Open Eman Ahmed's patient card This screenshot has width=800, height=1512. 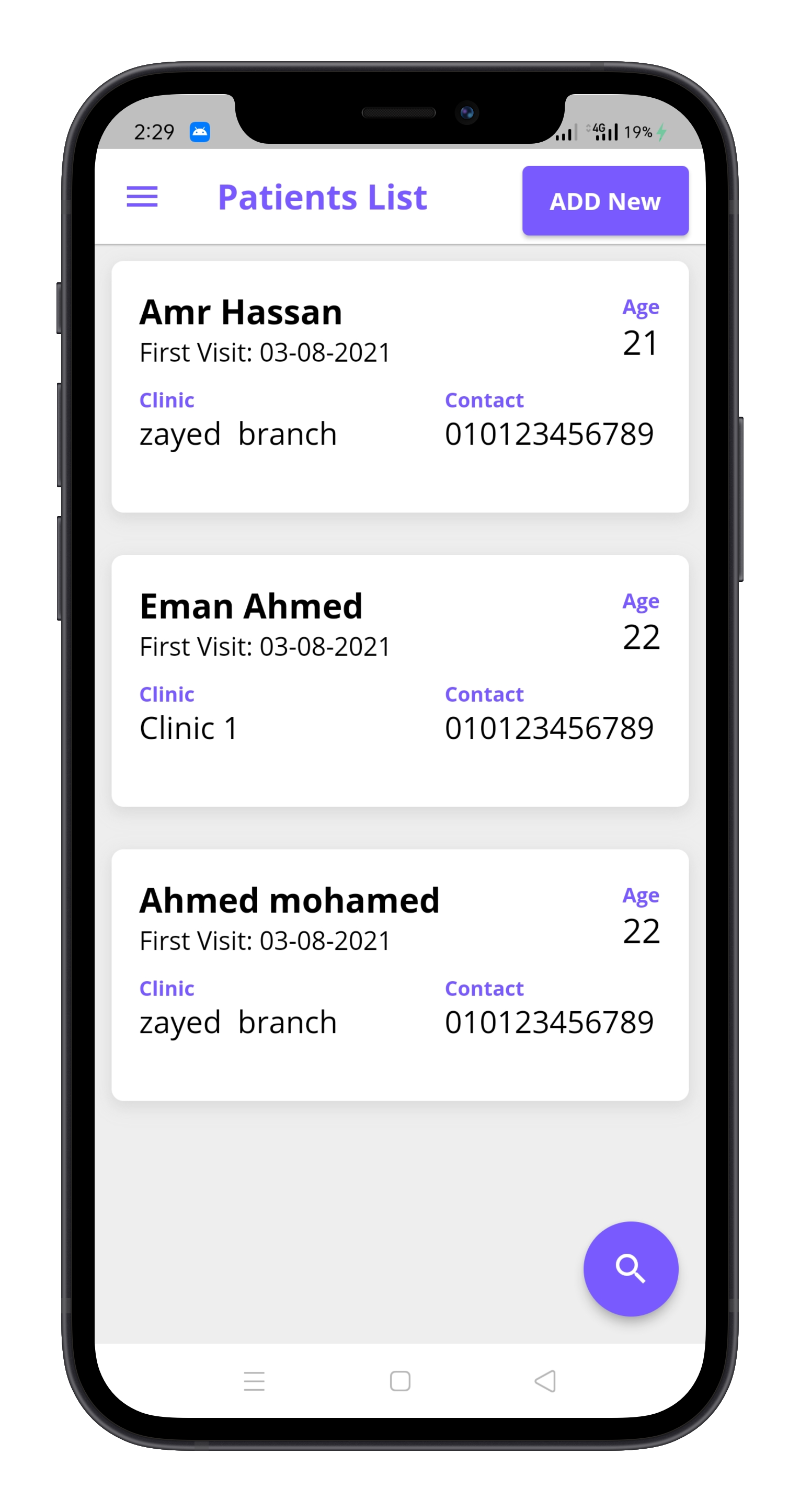pyautogui.click(x=399, y=681)
